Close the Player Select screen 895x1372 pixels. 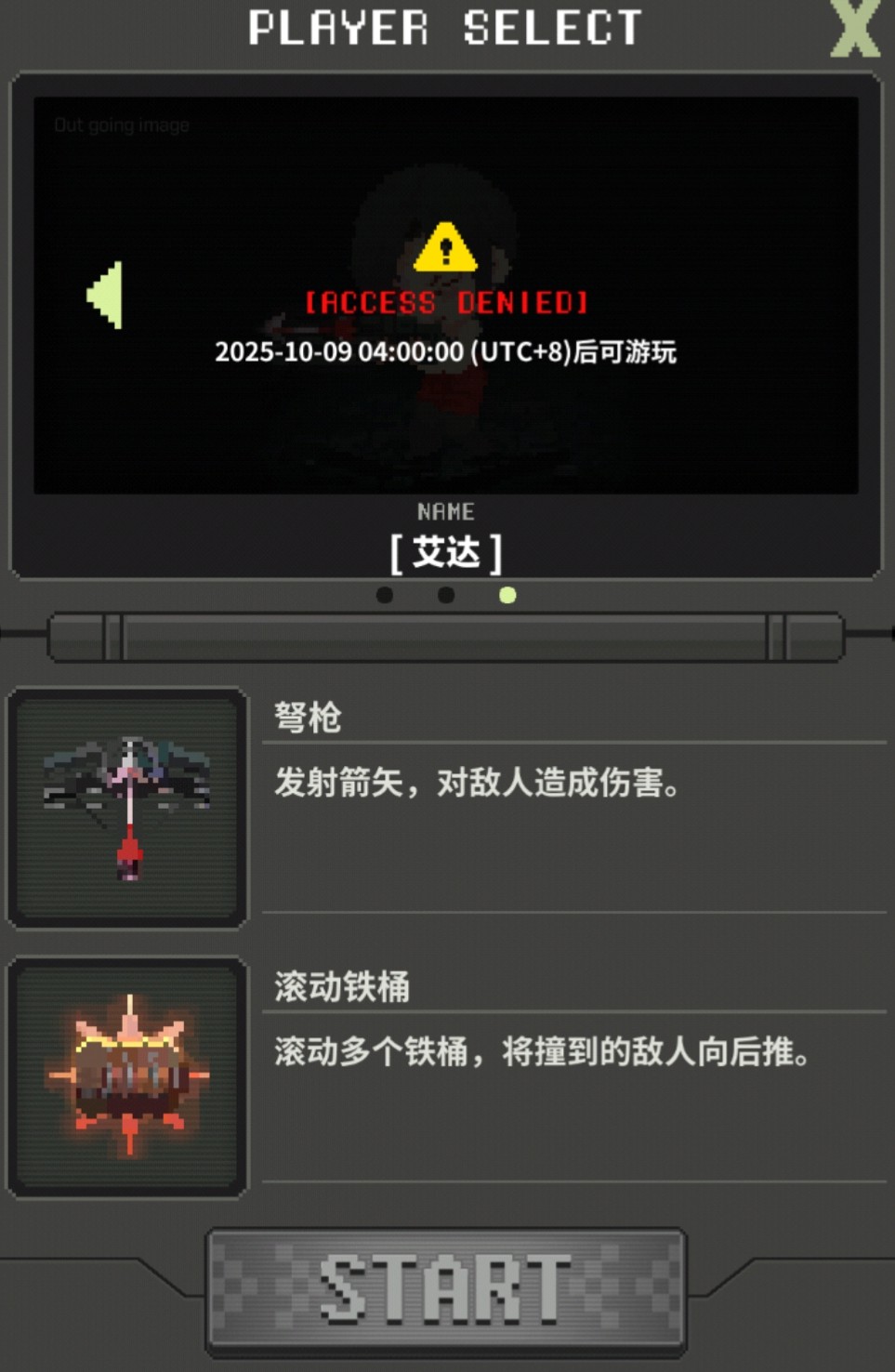[855, 30]
